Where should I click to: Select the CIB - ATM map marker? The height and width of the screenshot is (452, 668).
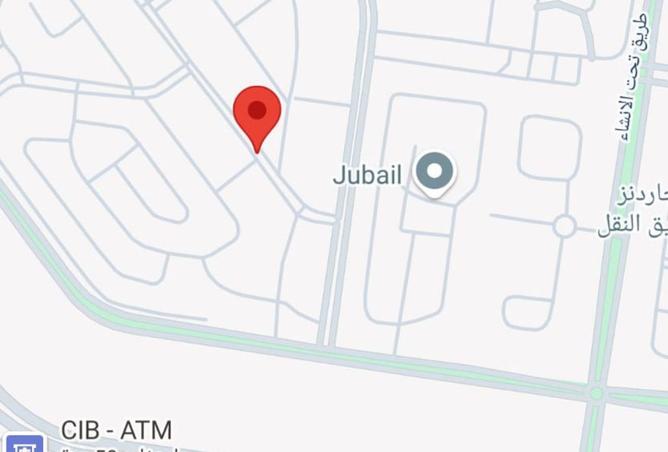[22, 444]
